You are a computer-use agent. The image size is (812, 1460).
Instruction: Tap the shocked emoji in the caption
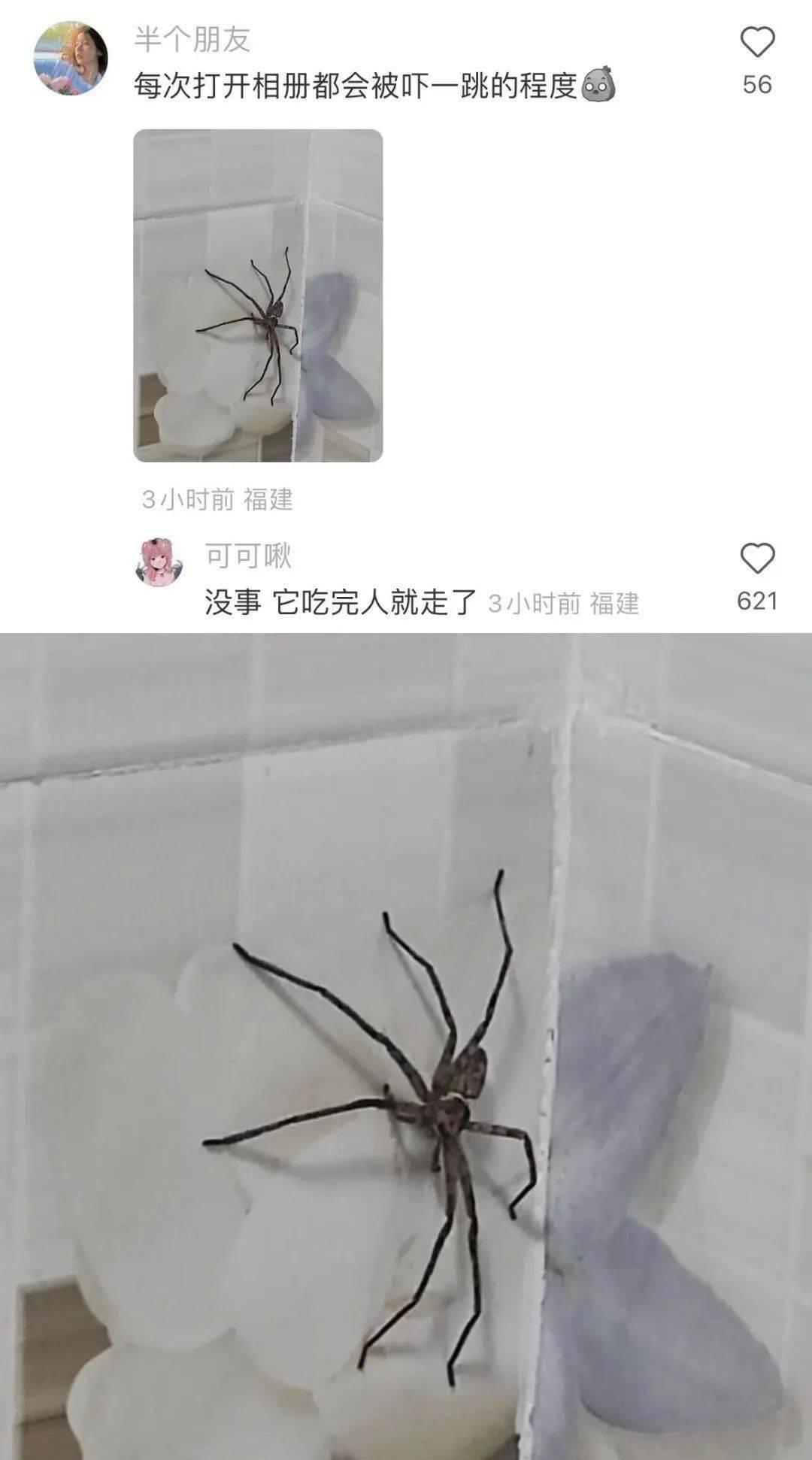600,85
